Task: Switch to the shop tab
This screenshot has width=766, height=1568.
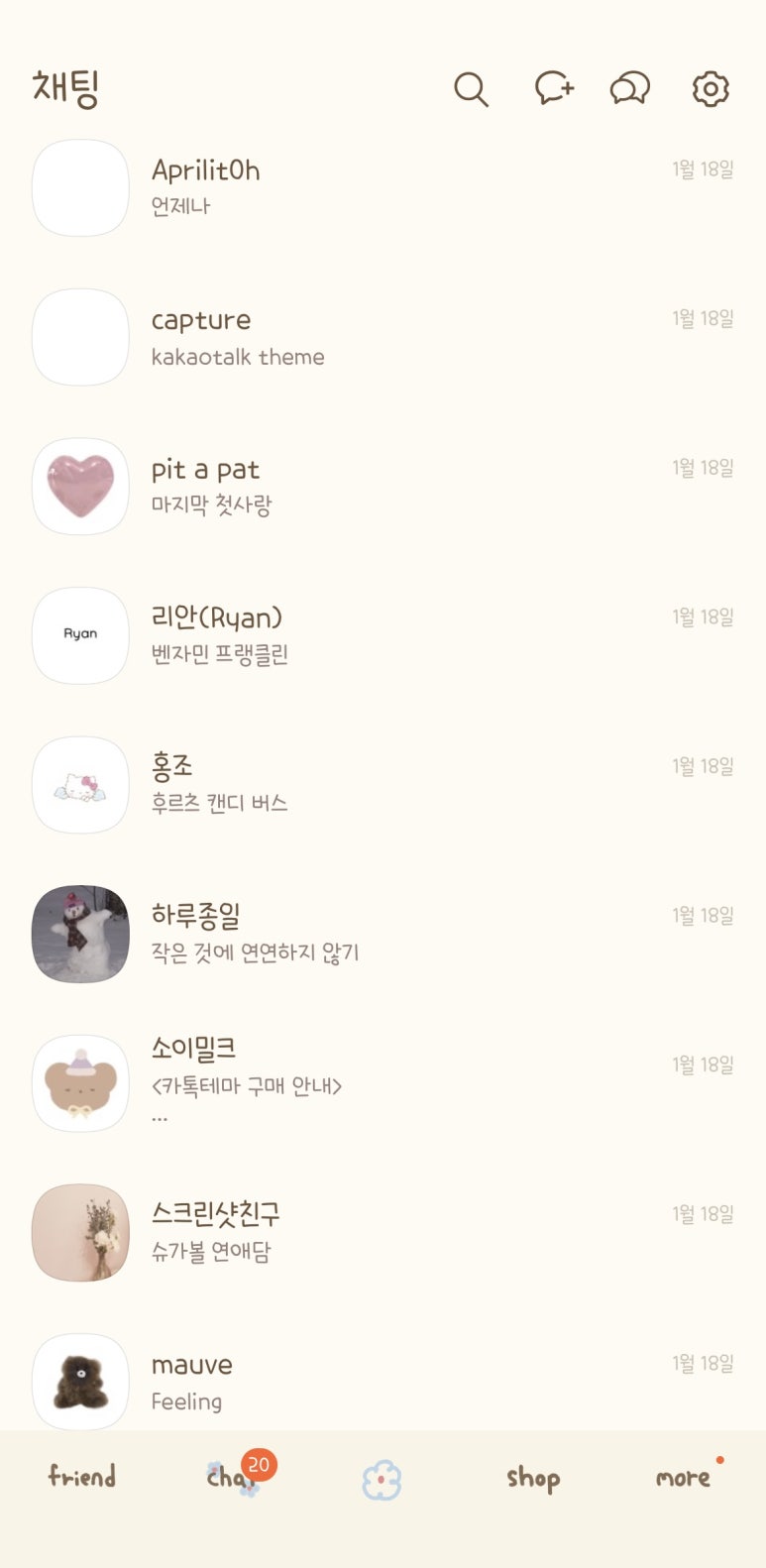Action: coord(533,1478)
